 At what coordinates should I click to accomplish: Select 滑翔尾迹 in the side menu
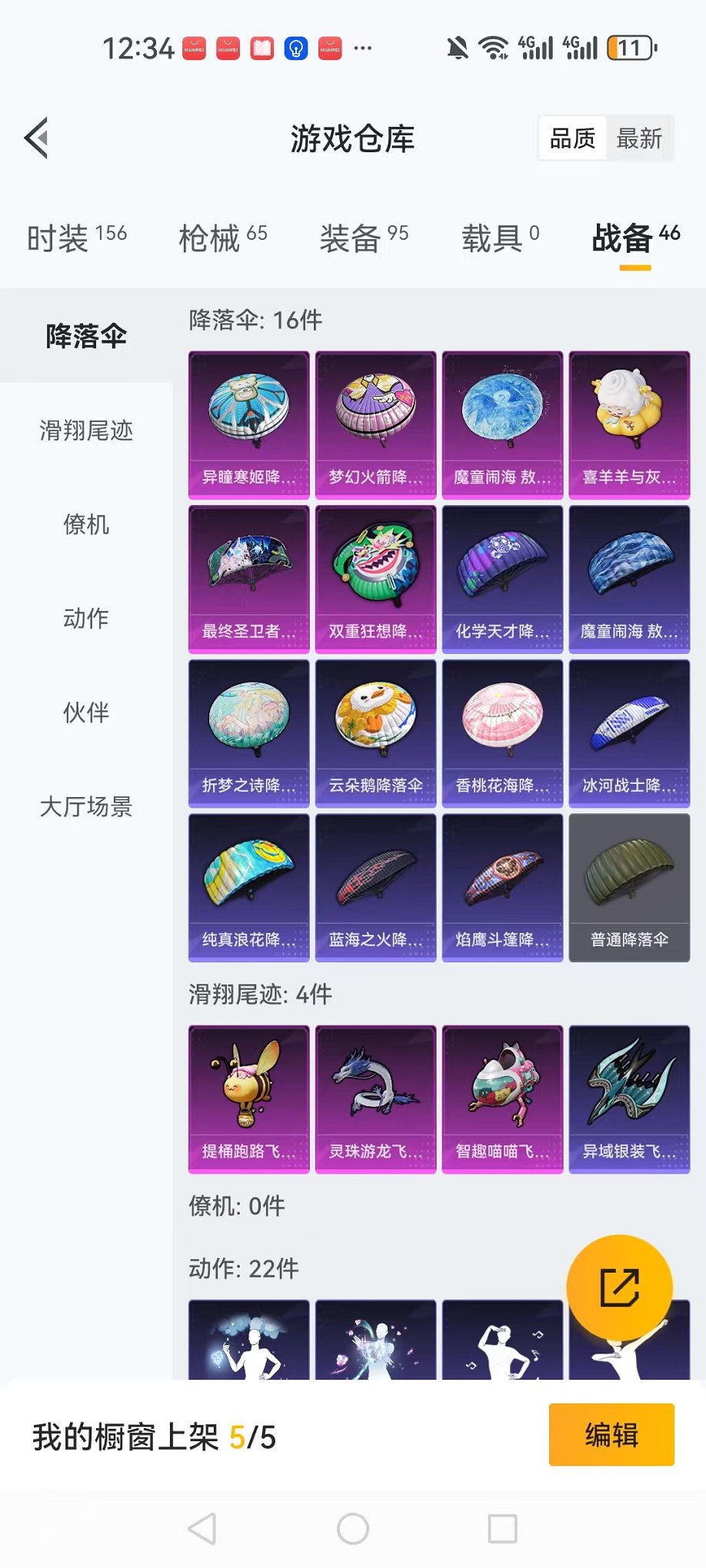coord(86,430)
